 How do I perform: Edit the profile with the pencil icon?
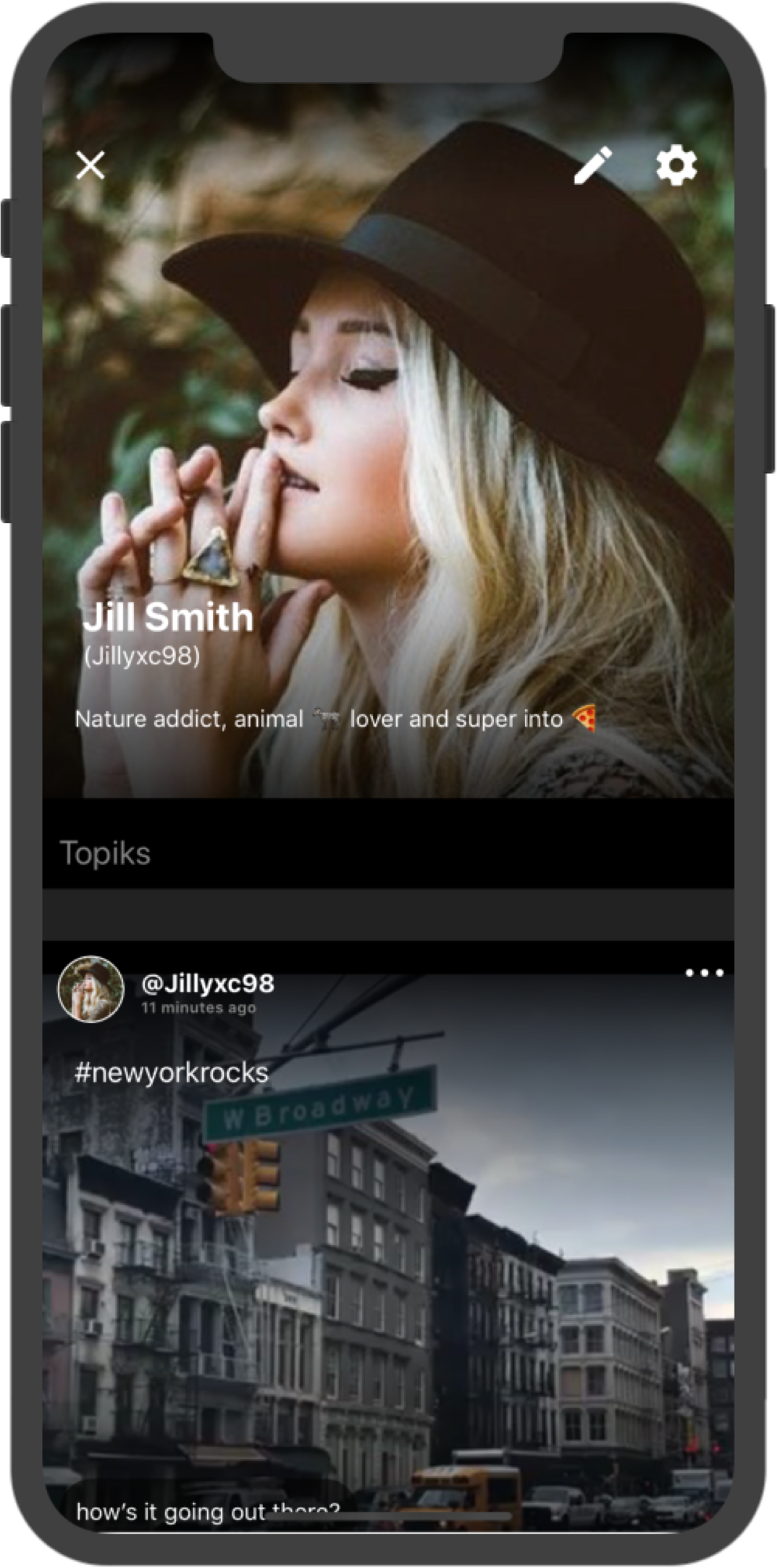tap(593, 165)
